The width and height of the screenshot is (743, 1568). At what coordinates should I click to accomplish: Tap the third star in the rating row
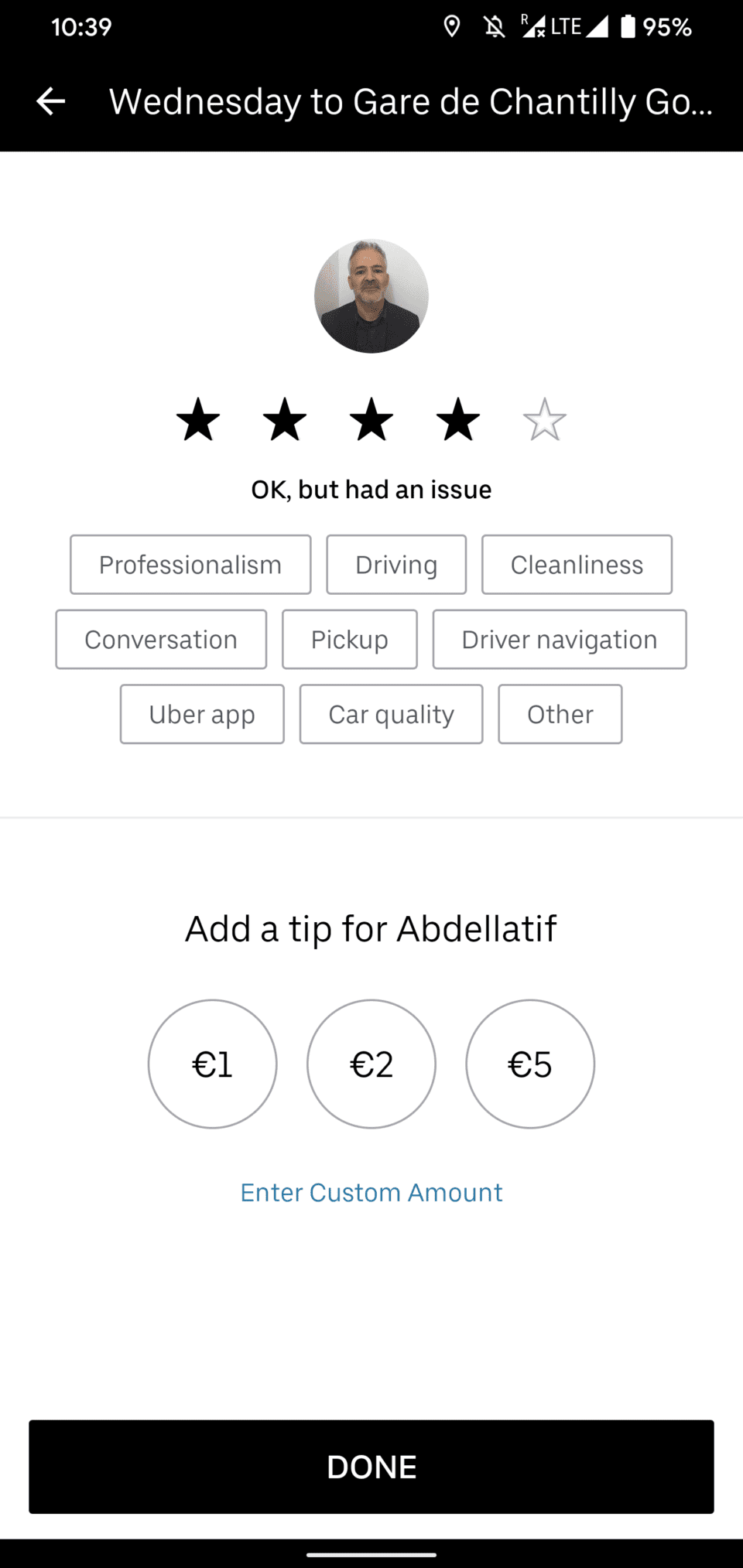click(x=371, y=418)
